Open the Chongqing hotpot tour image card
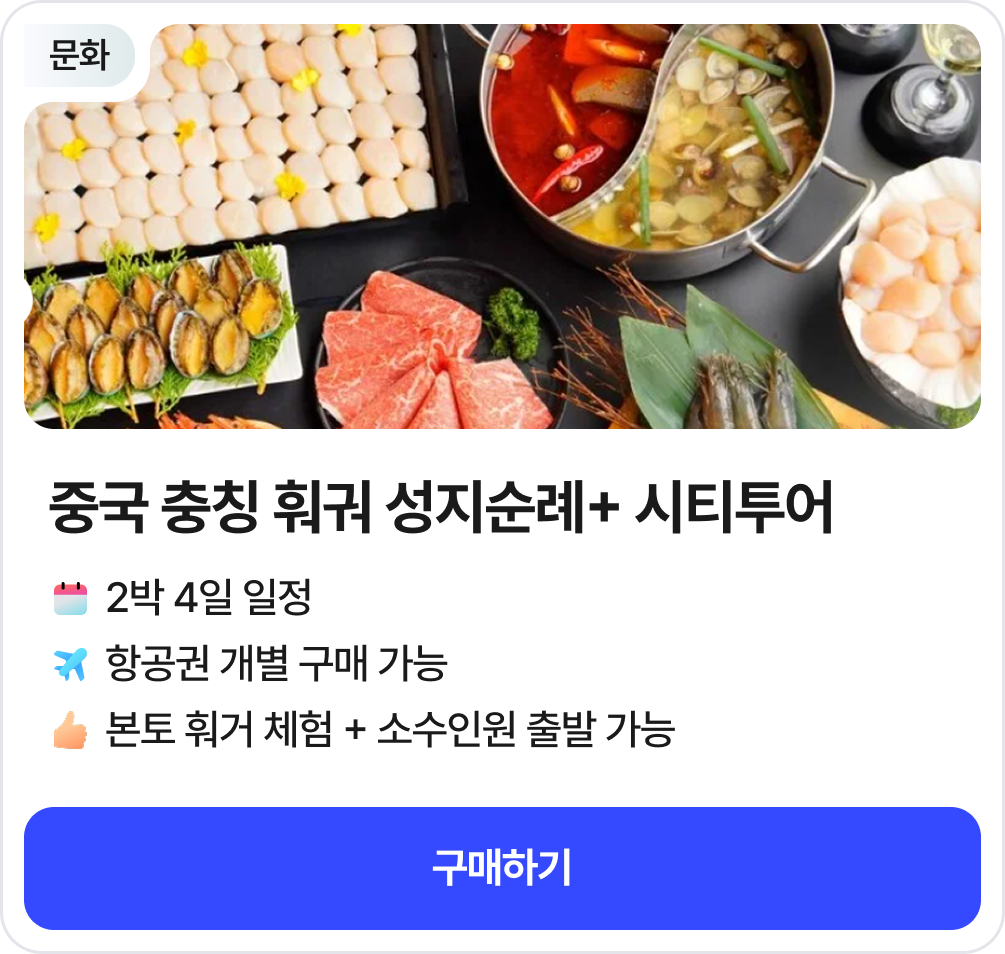Viewport: 1005px width, 954px height. tap(502, 226)
